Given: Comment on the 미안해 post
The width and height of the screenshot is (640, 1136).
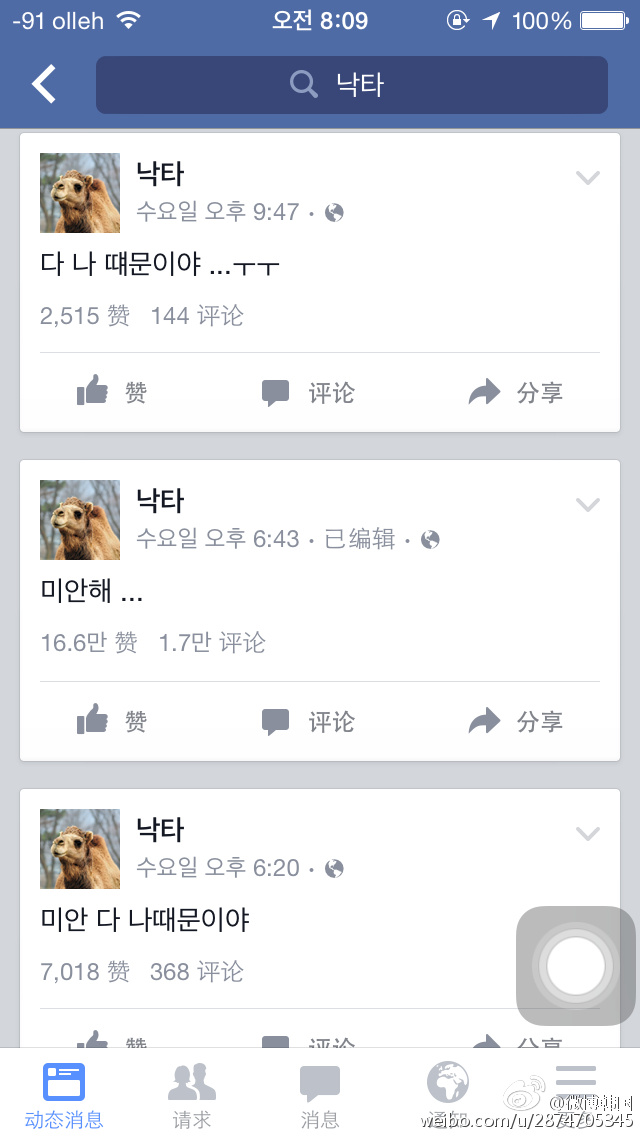Looking at the screenshot, I should click(308, 721).
